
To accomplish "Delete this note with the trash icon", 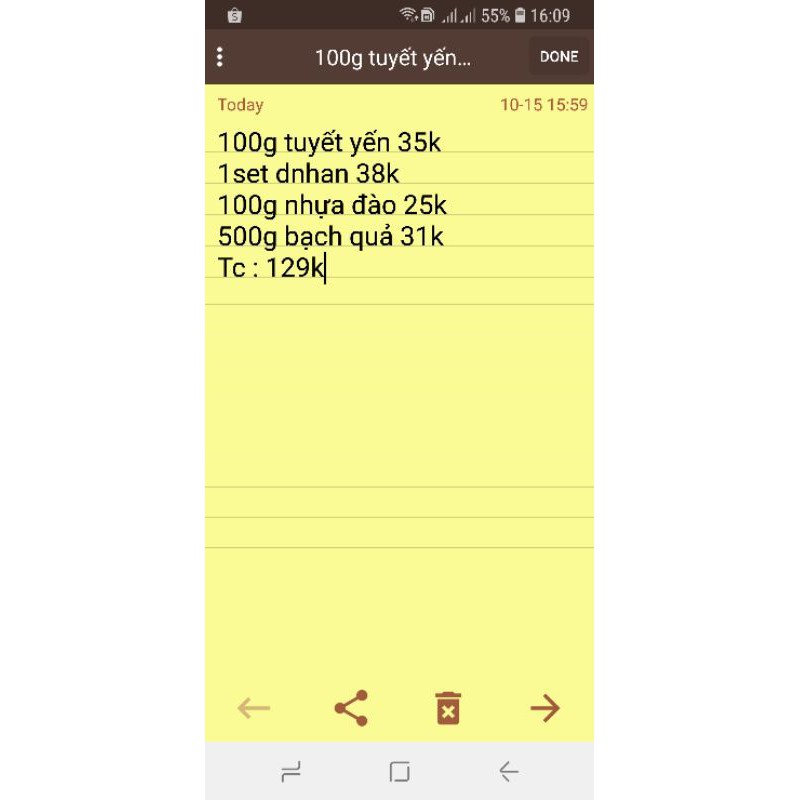I will [x=448, y=708].
